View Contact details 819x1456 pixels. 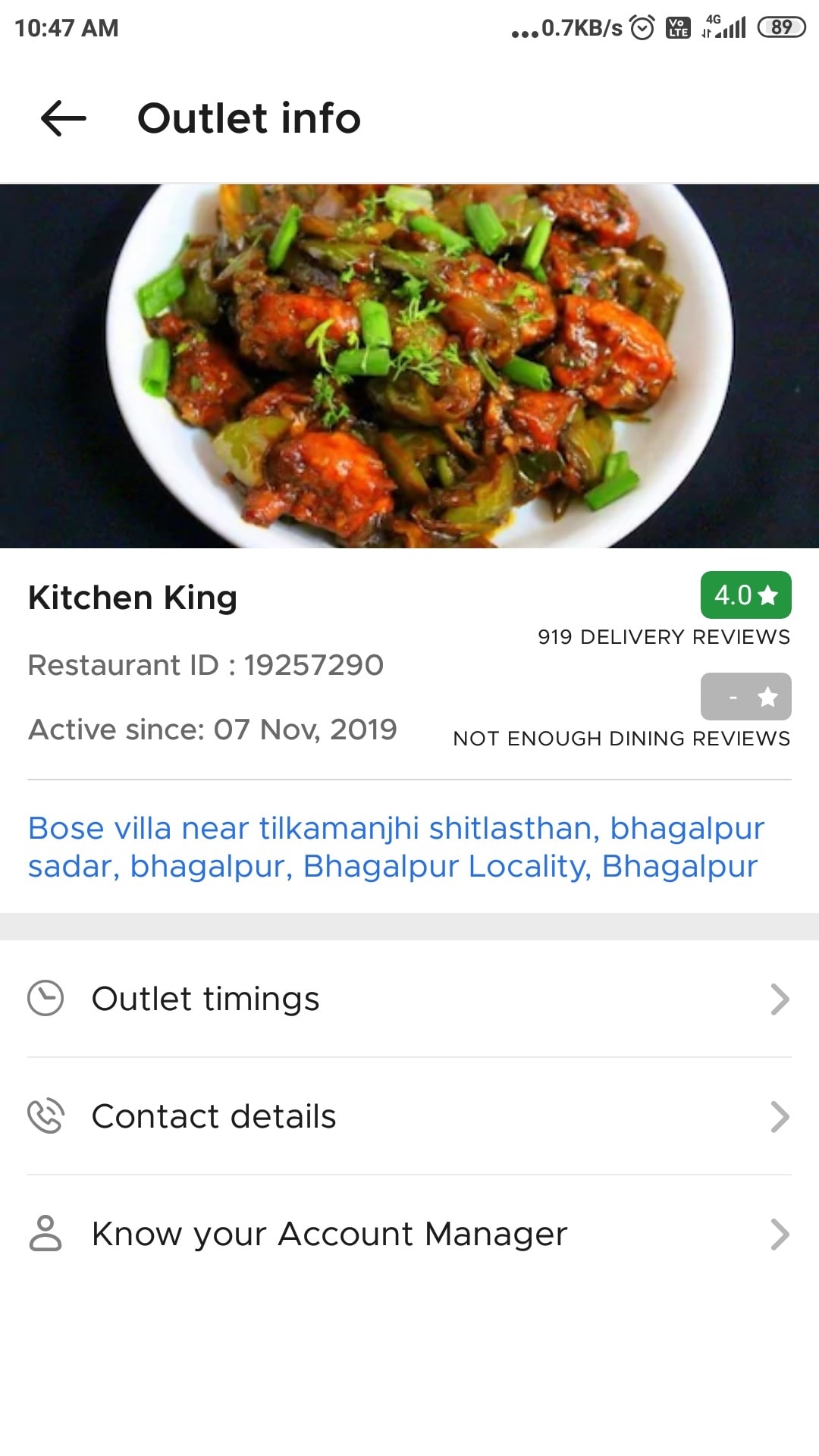409,1116
